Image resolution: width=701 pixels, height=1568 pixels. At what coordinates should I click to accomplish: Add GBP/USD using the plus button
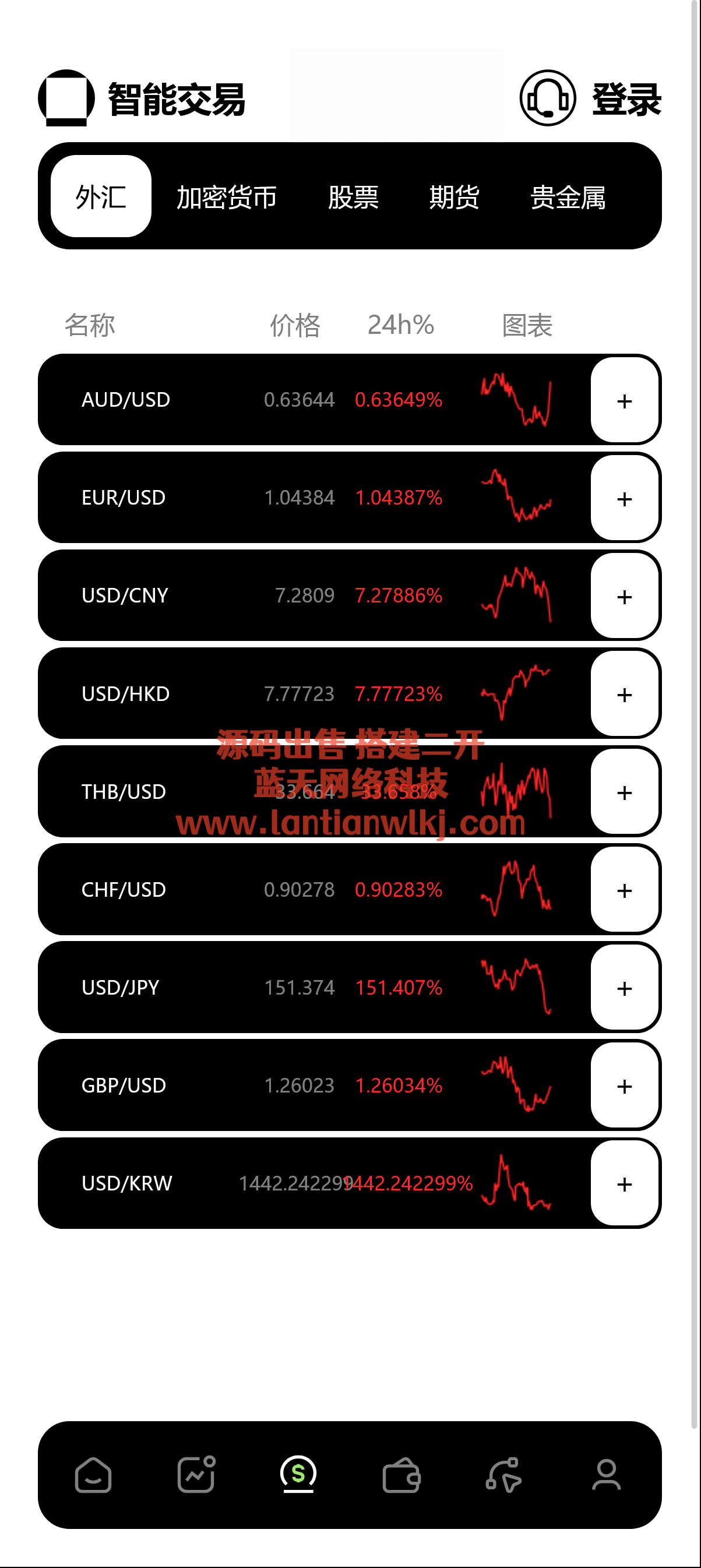(624, 1087)
